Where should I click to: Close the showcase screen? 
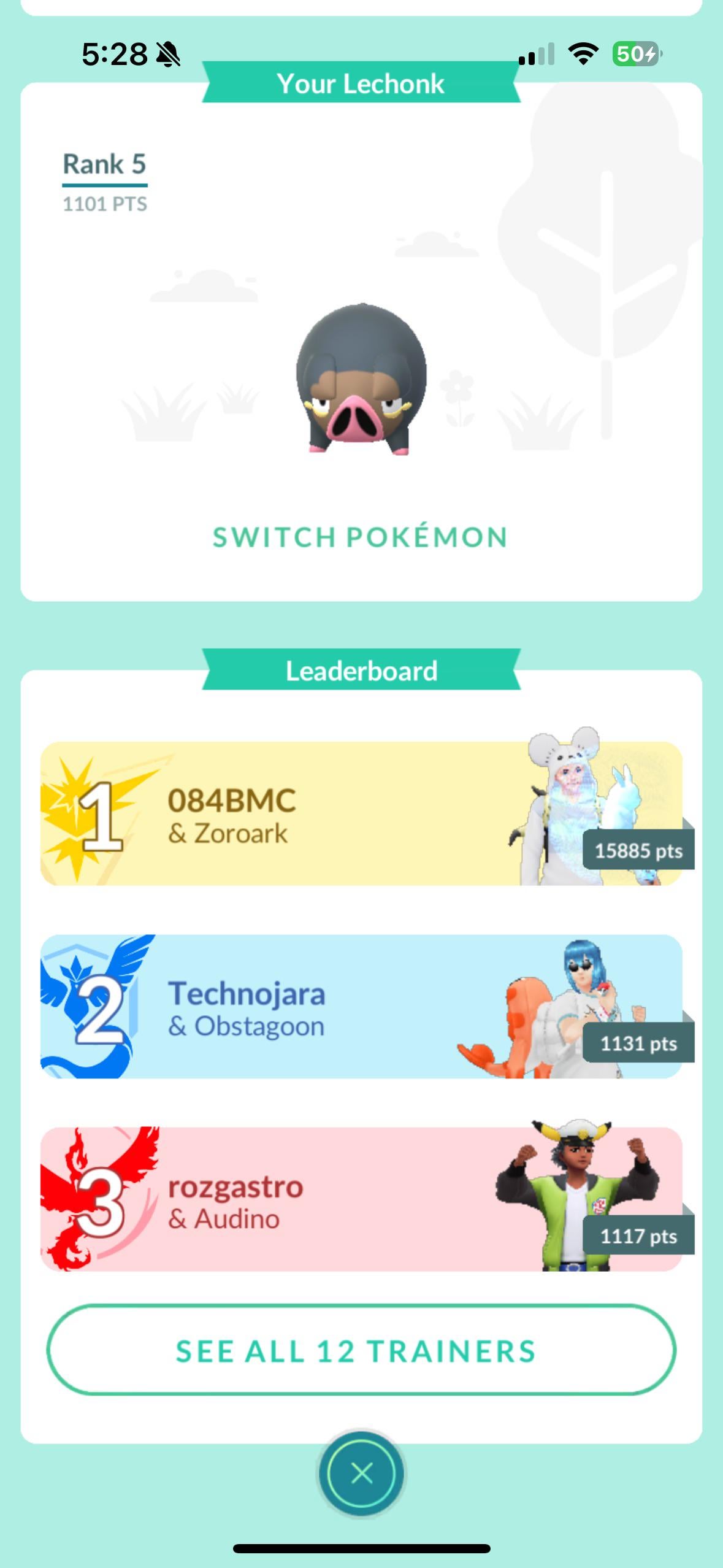[x=361, y=1473]
